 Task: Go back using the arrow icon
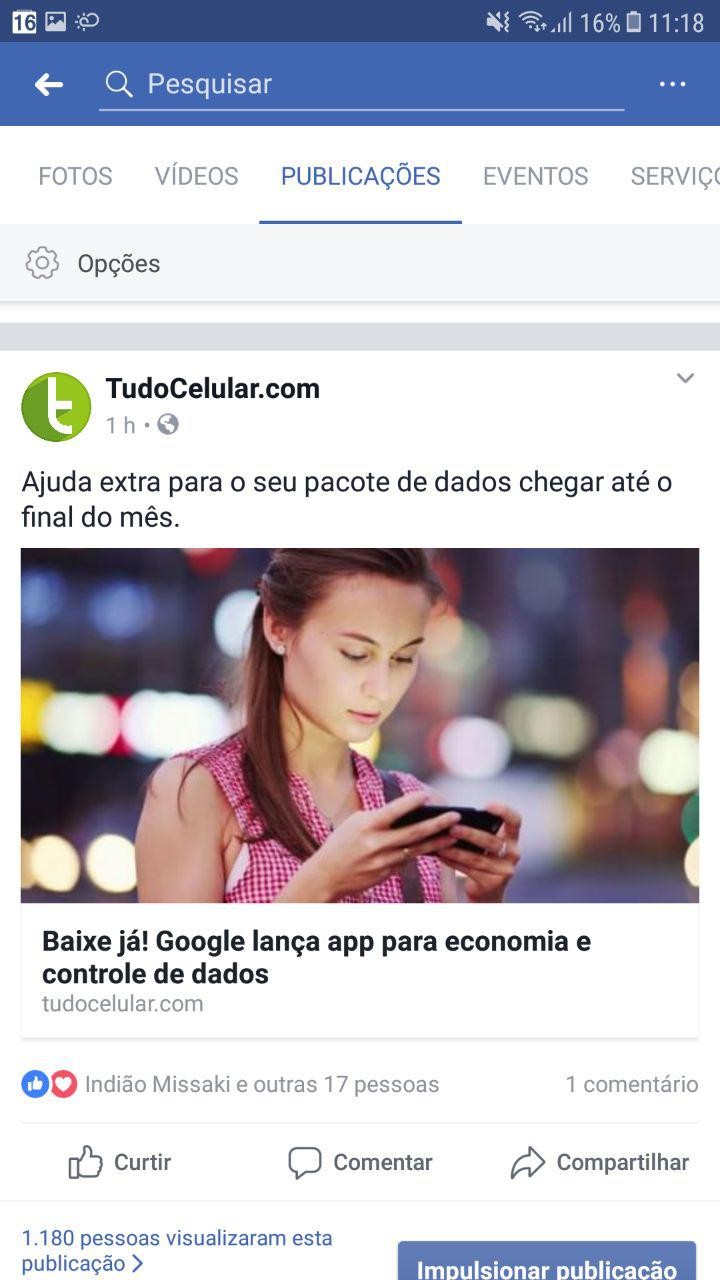pos(48,85)
